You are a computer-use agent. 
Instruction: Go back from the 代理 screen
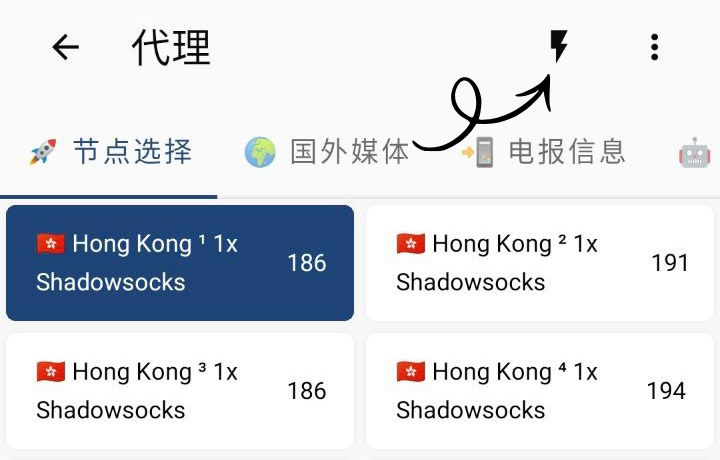pyautogui.click(x=65, y=47)
